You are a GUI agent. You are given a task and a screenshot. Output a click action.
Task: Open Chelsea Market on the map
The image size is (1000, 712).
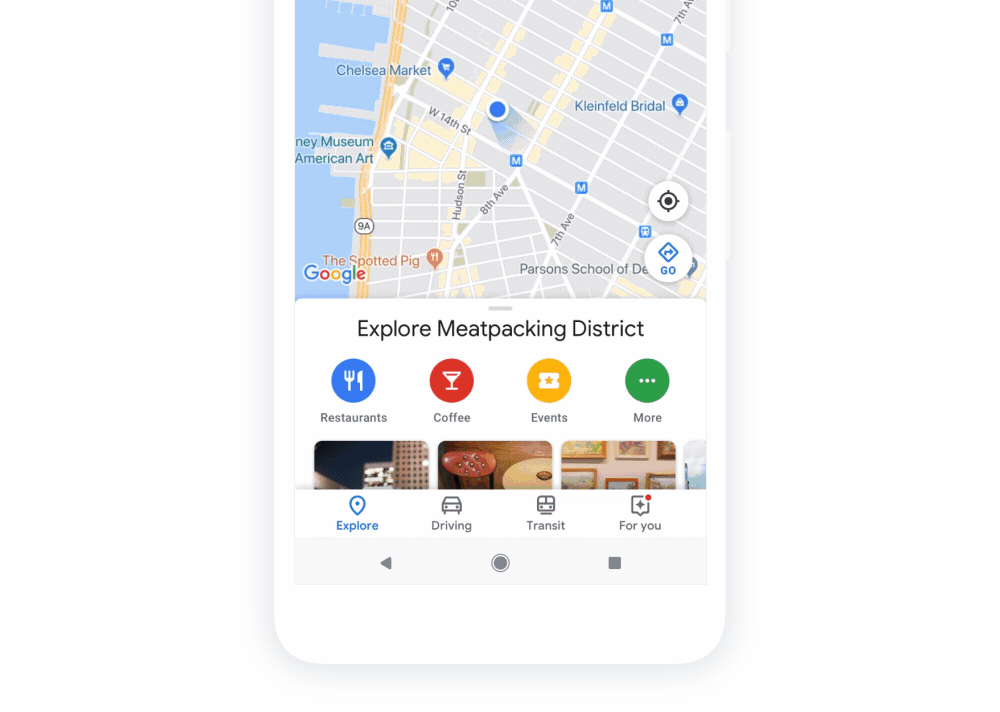pos(446,68)
